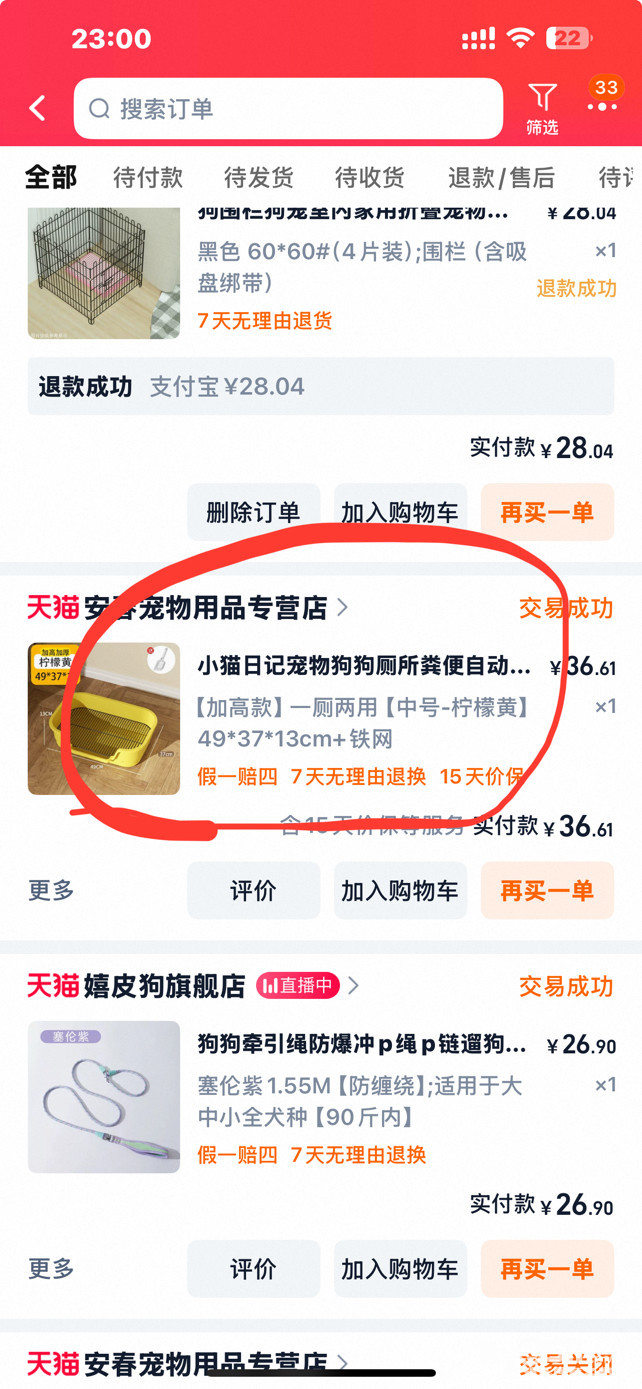Open the 狗狗牵引绳 leash order item
Viewport: 642px width, 1389px height.
point(361,1045)
